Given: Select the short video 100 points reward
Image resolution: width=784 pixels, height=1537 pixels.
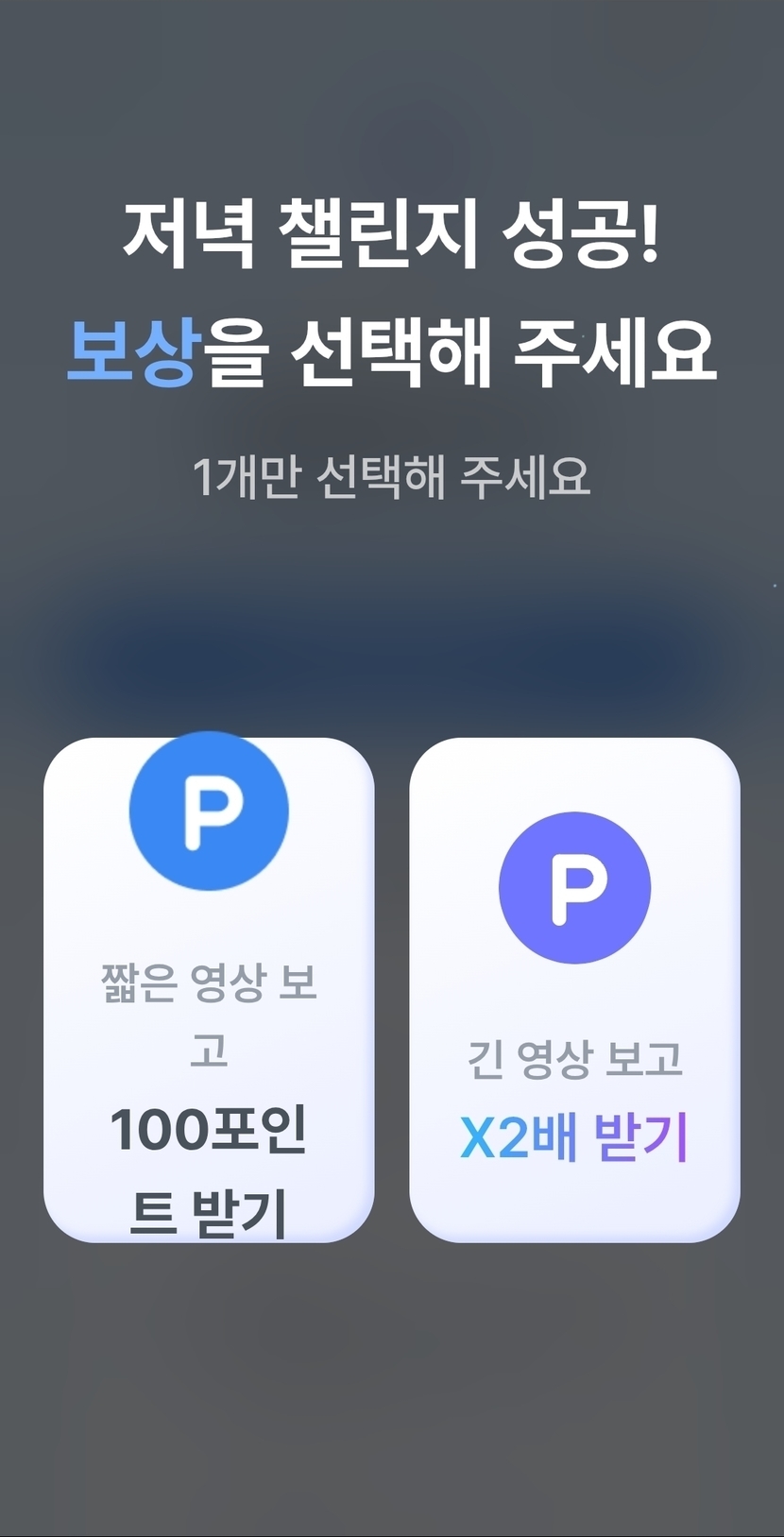Looking at the screenshot, I should click(x=209, y=989).
